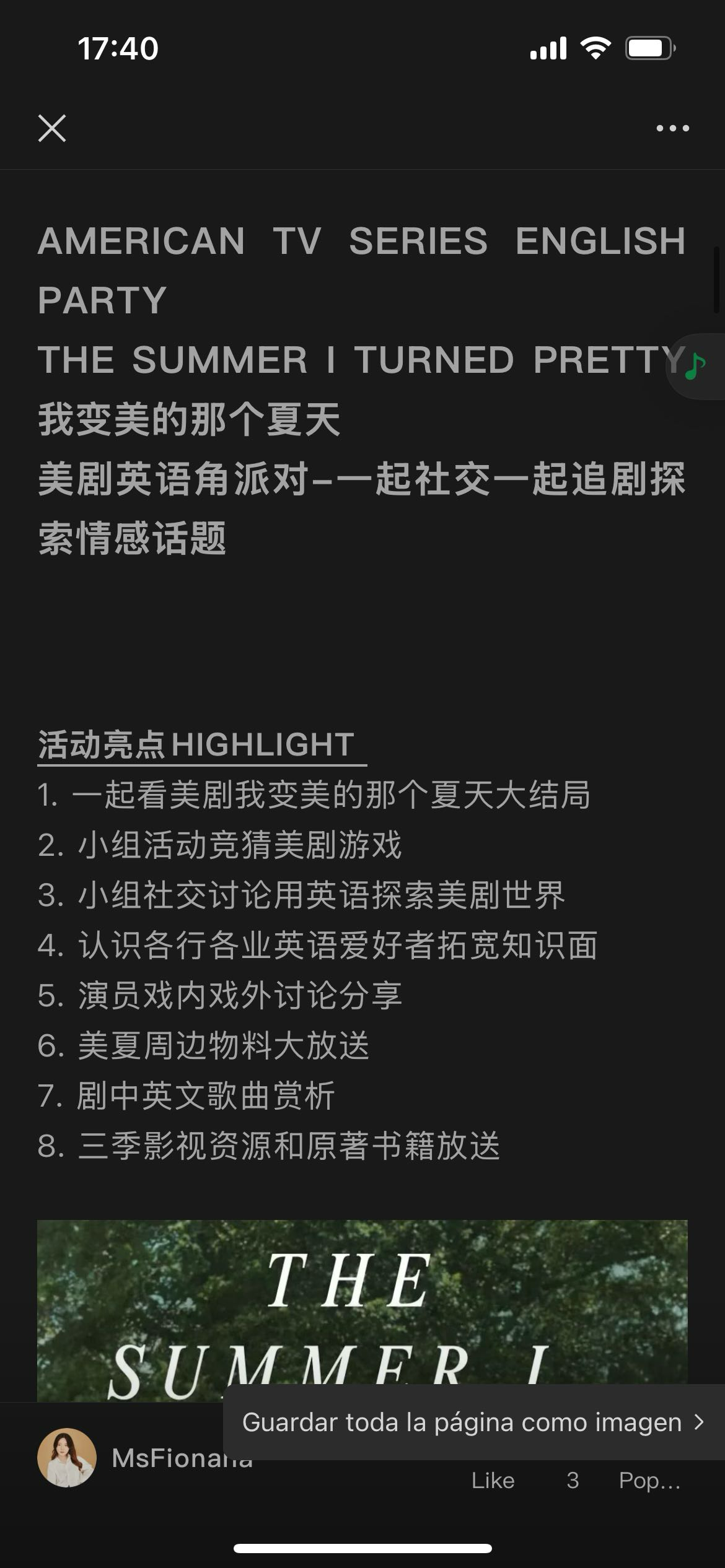Tap the green music note icon
Image resolution: width=725 pixels, height=1568 pixels.
point(696,366)
